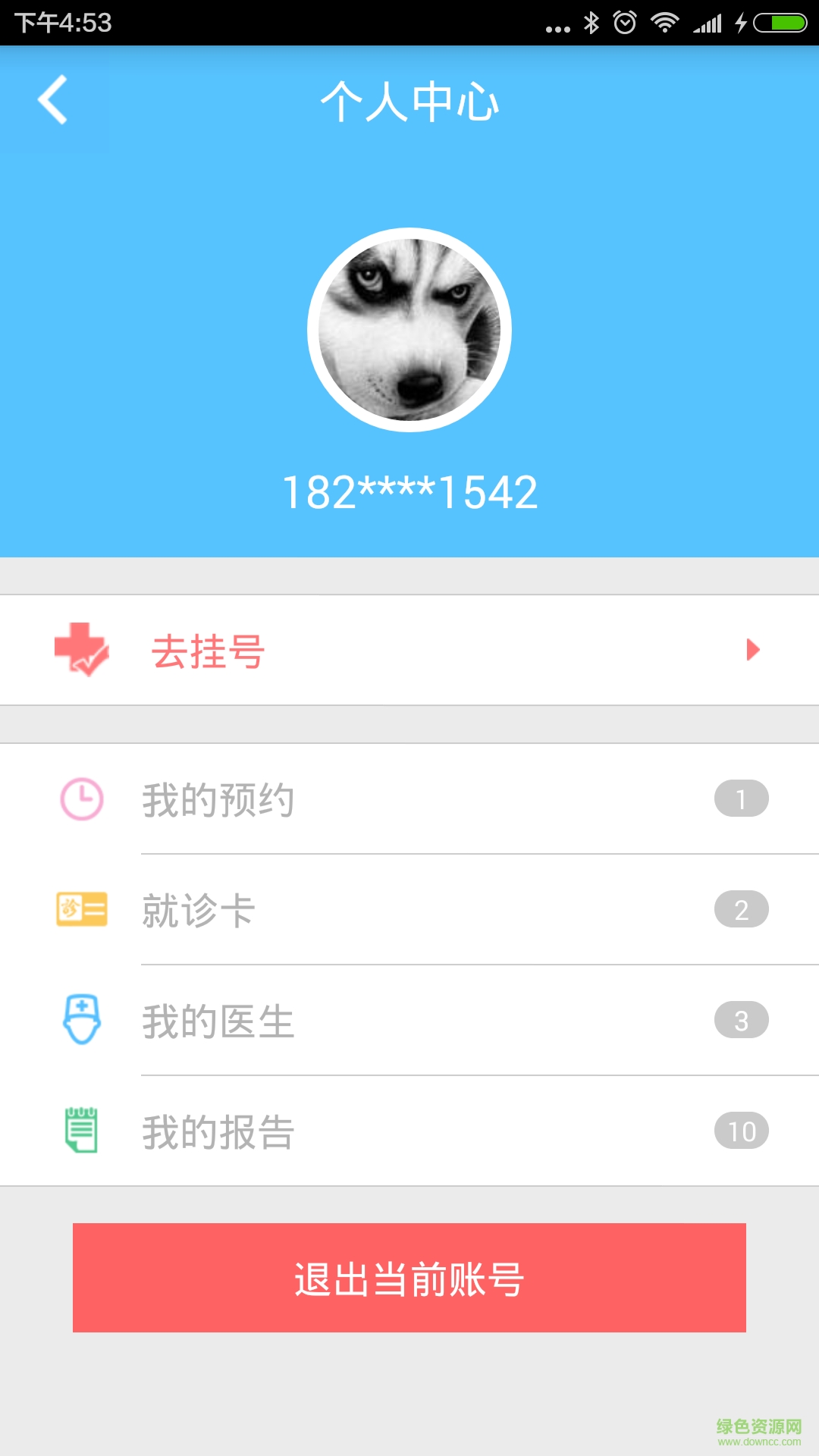The width and height of the screenshot is (819, 1456).
Task: Tap the Bluetooth icon in the status bar
Action: coord(591,22)
